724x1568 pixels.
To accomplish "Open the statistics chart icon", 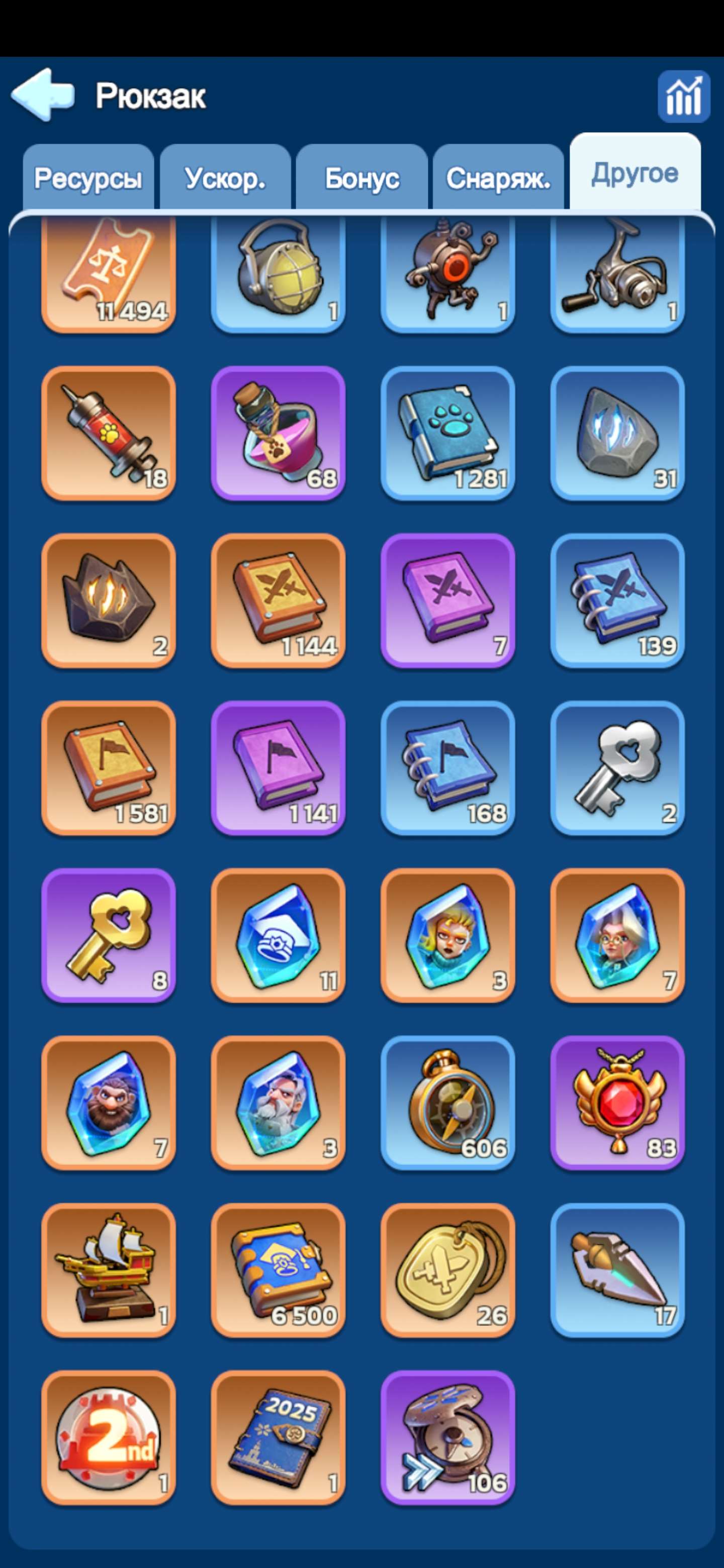I will (x=683, y=96).
